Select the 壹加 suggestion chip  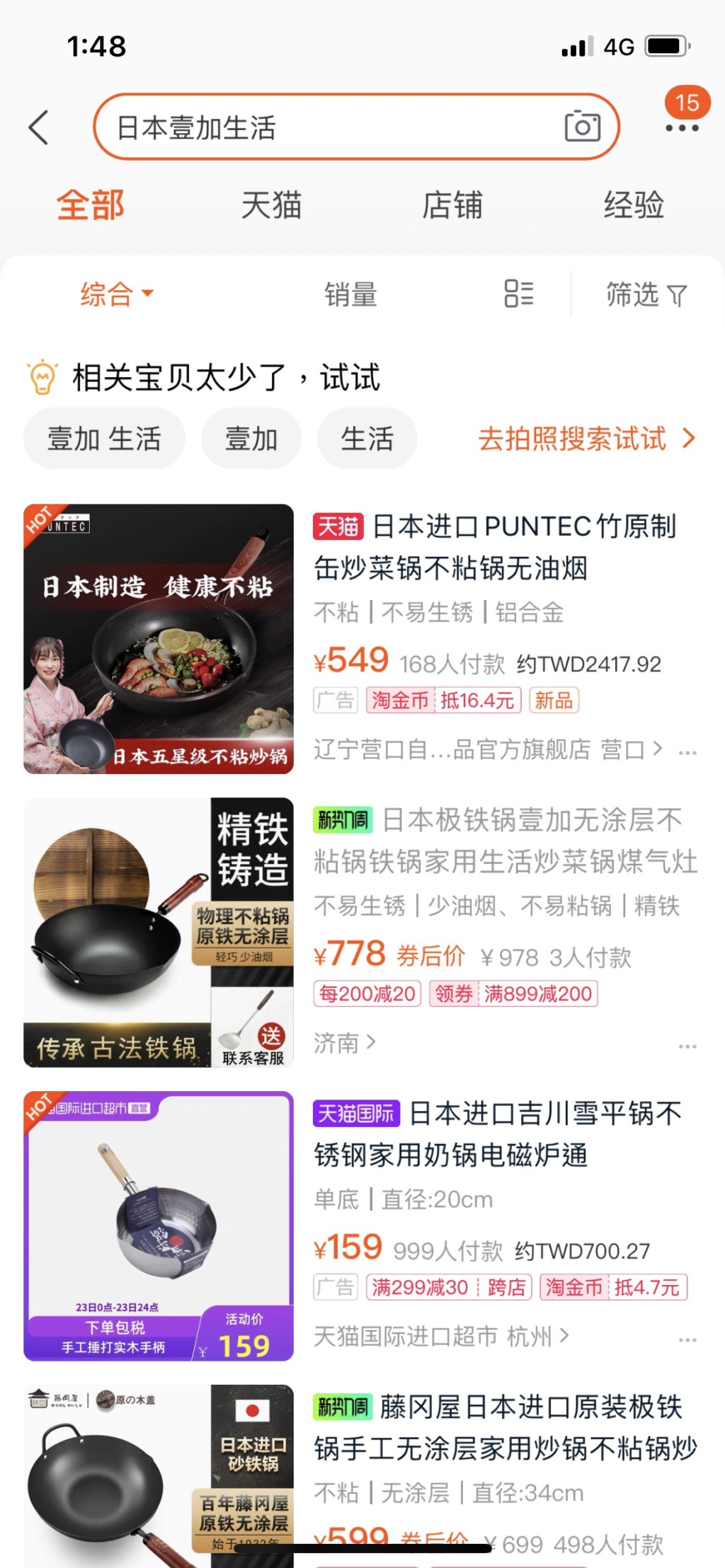[x=251, y=439]
